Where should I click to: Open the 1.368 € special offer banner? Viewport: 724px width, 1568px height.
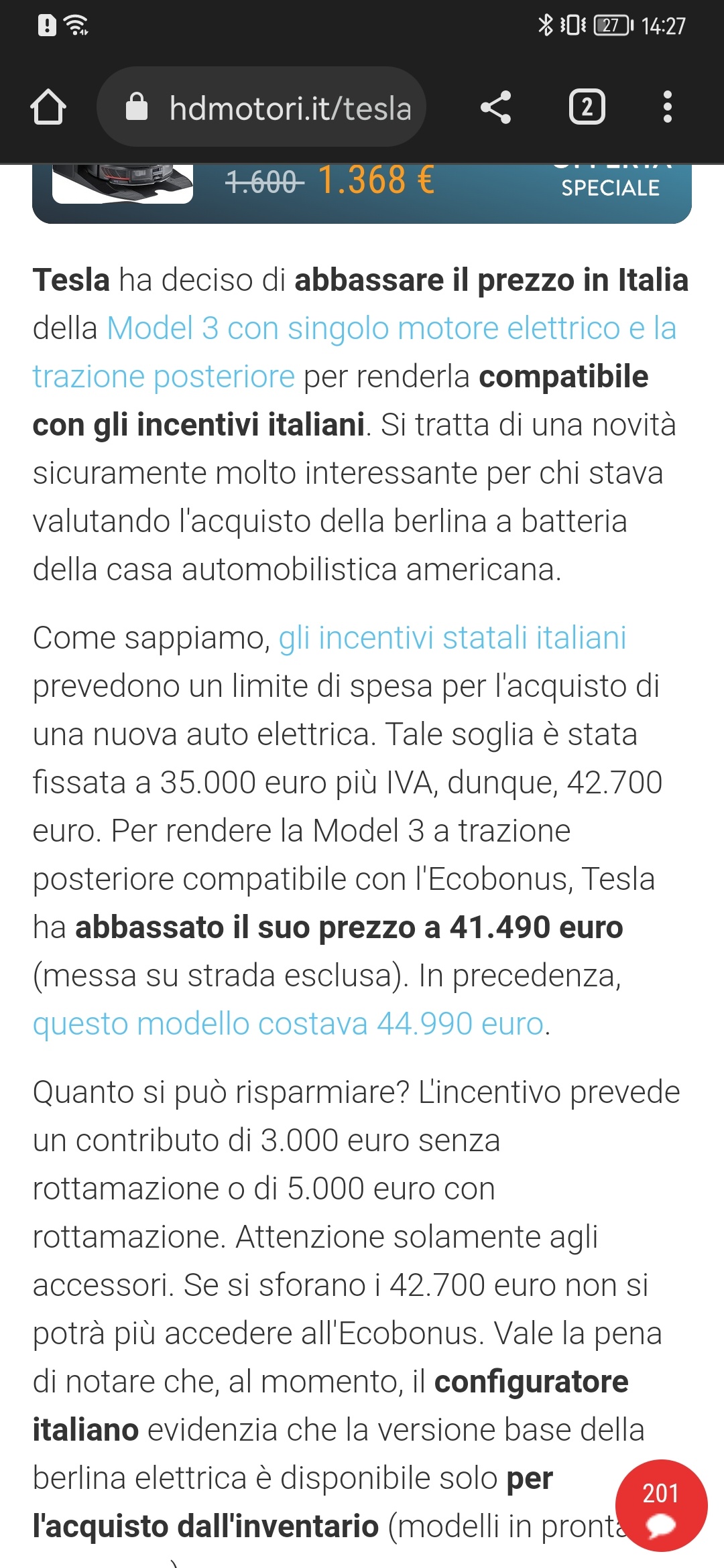point(362,193)
